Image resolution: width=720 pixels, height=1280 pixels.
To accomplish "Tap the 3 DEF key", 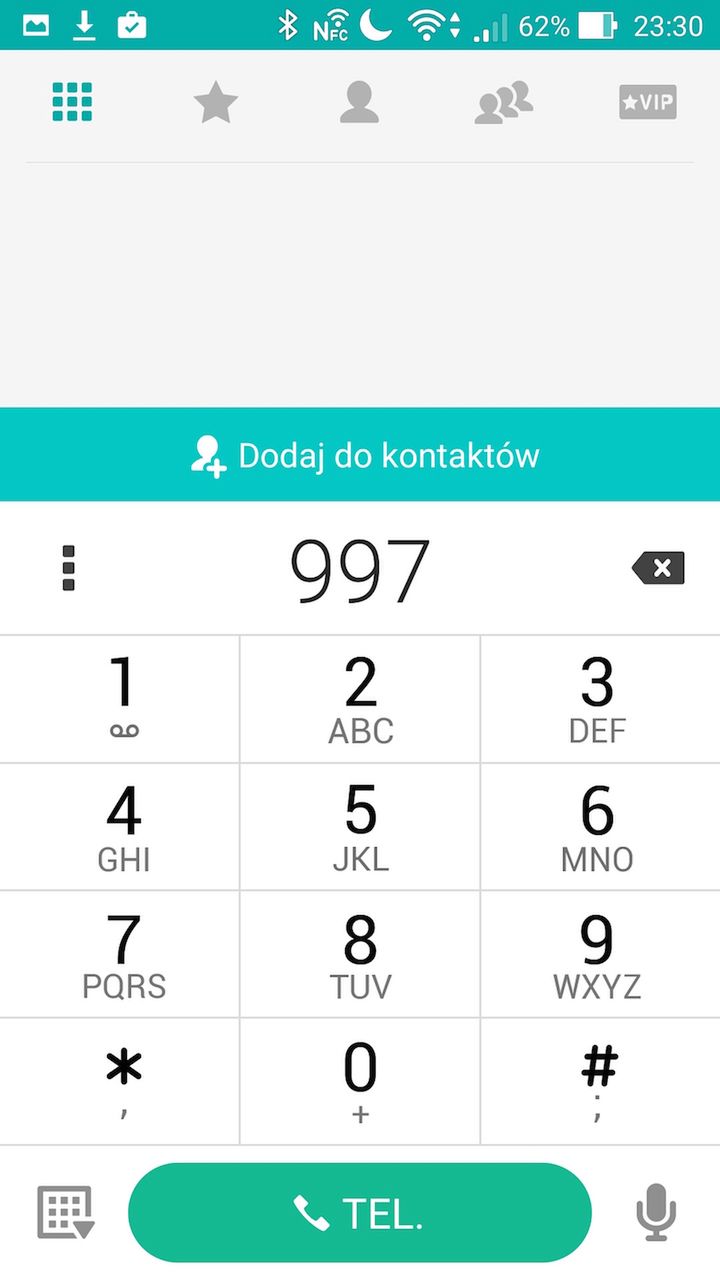I will pyautogui.click(x=600, y=698).
